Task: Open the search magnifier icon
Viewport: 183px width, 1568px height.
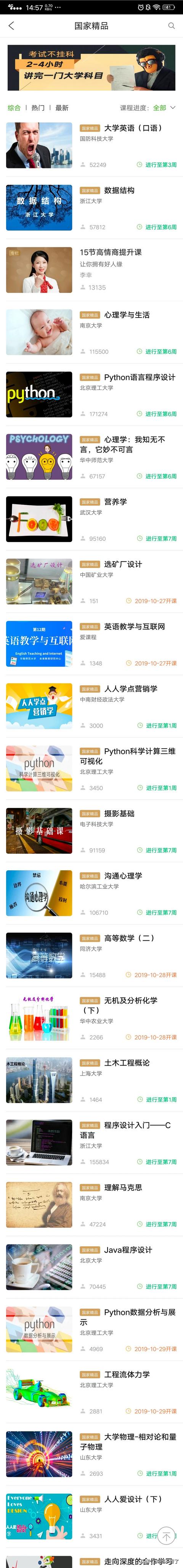Action: click(172, 26)
